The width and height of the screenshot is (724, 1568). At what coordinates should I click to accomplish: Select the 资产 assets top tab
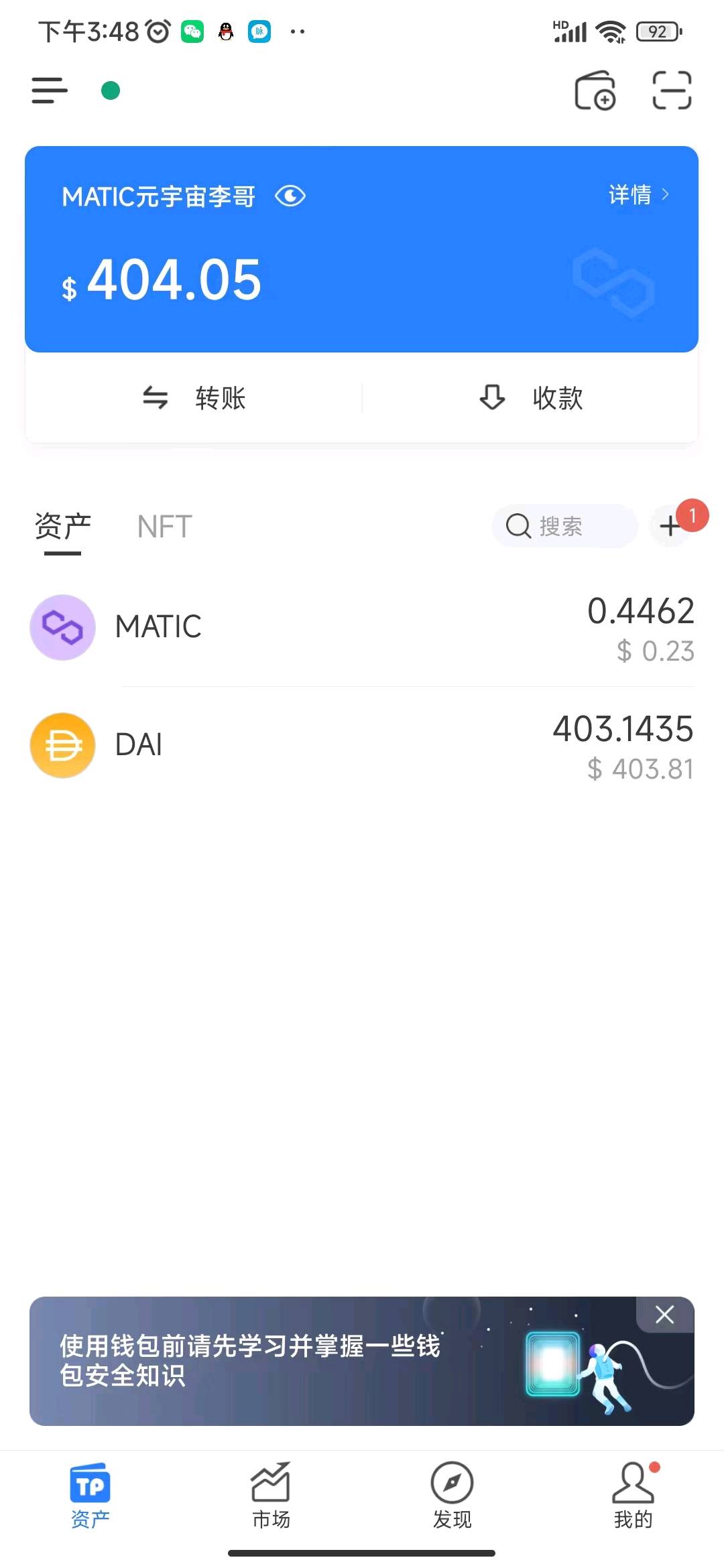[62, 527]
